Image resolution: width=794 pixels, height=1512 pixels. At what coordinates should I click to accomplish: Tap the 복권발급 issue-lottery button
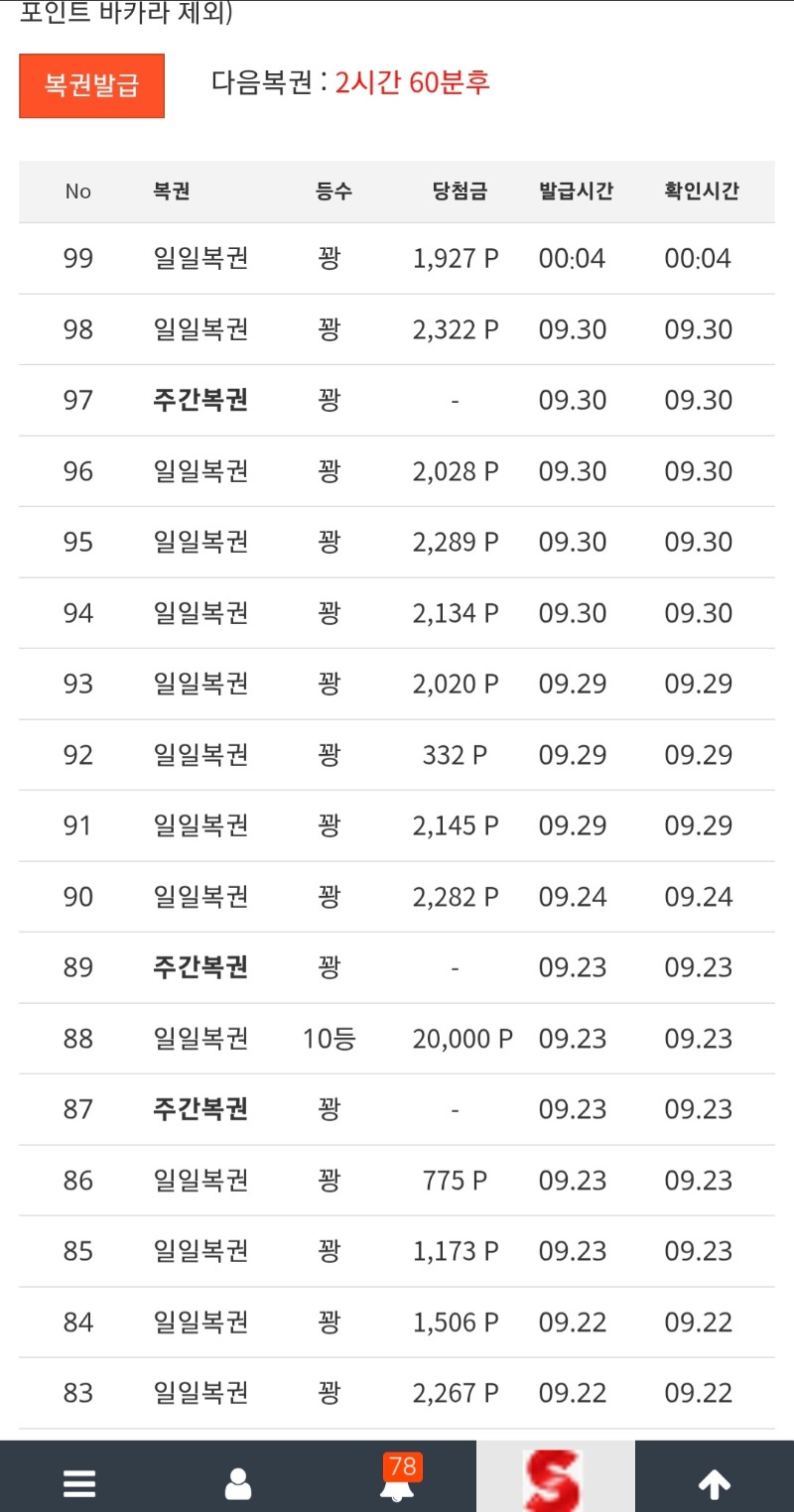(x=91, y=85)
